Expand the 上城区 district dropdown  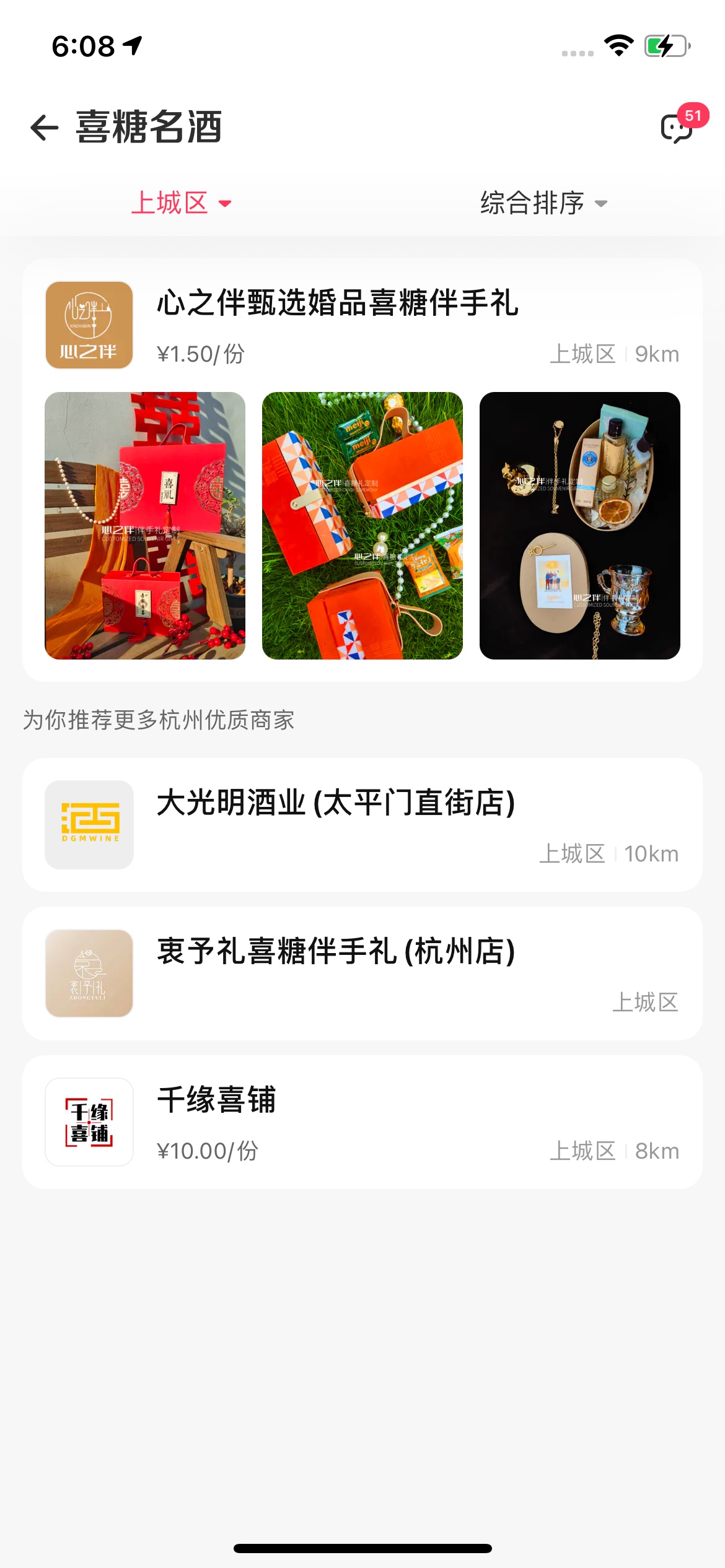(x=181, y=203)
